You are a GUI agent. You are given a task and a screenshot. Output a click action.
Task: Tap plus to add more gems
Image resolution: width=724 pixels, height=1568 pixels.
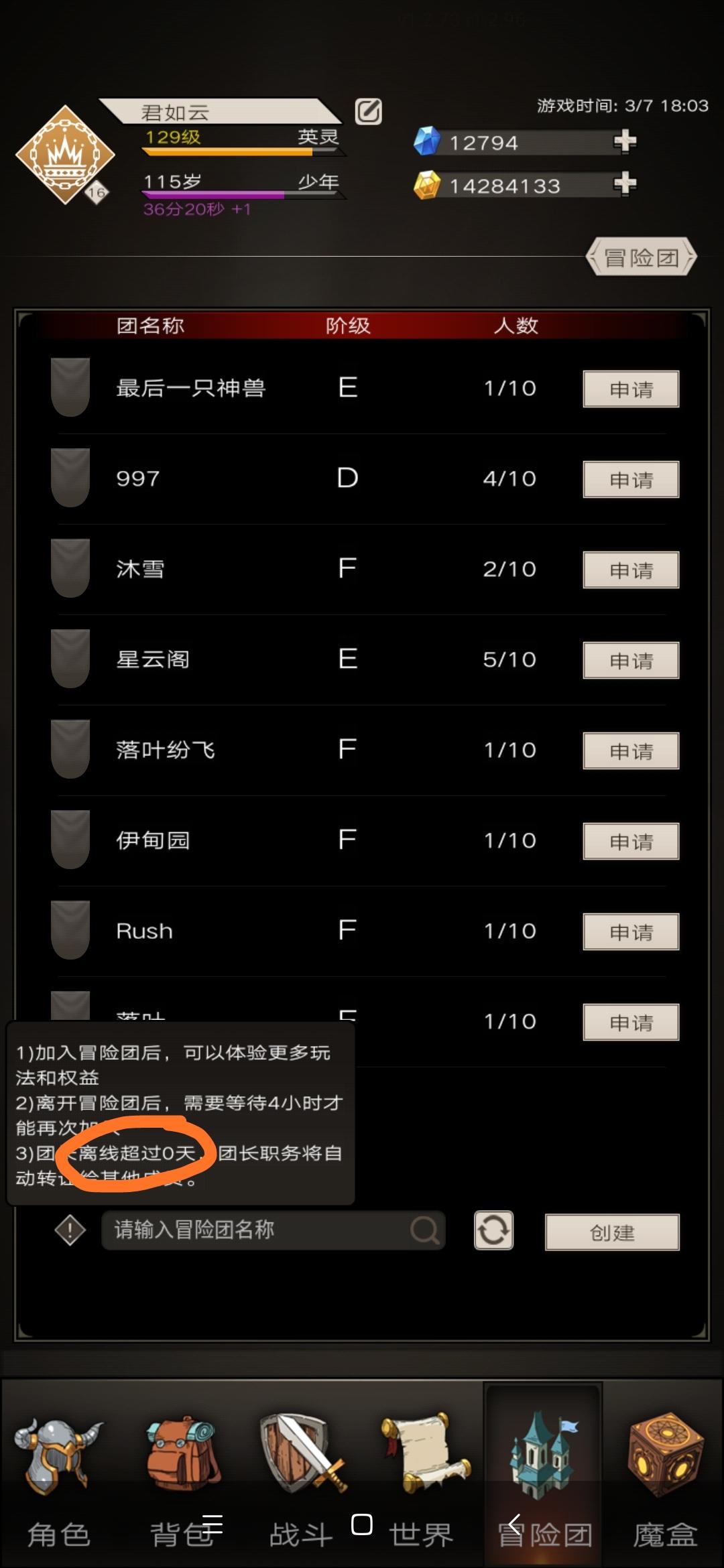click(x=625, y=142)
